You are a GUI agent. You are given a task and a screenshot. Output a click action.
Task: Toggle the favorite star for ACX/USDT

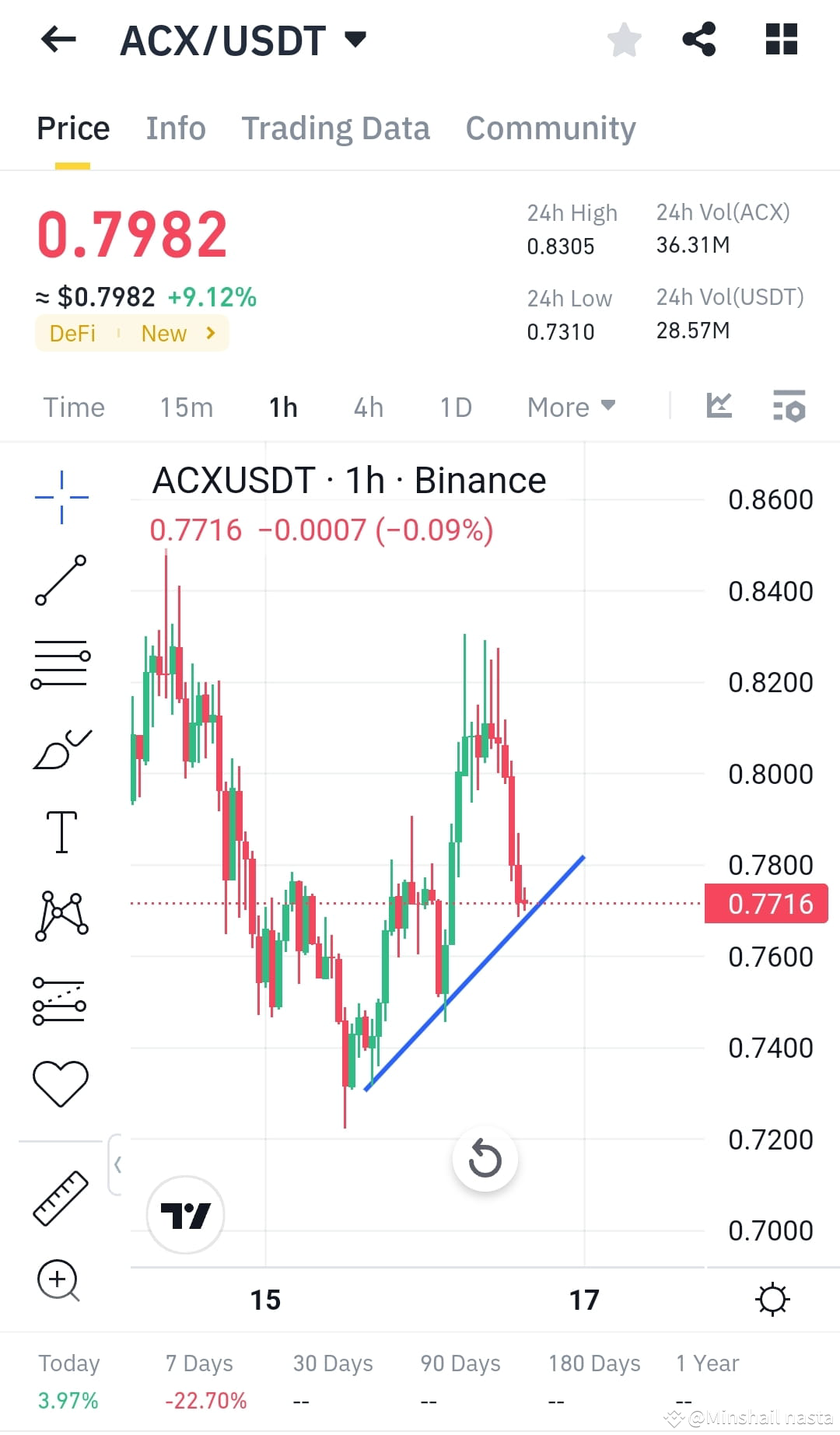(624, 39)
